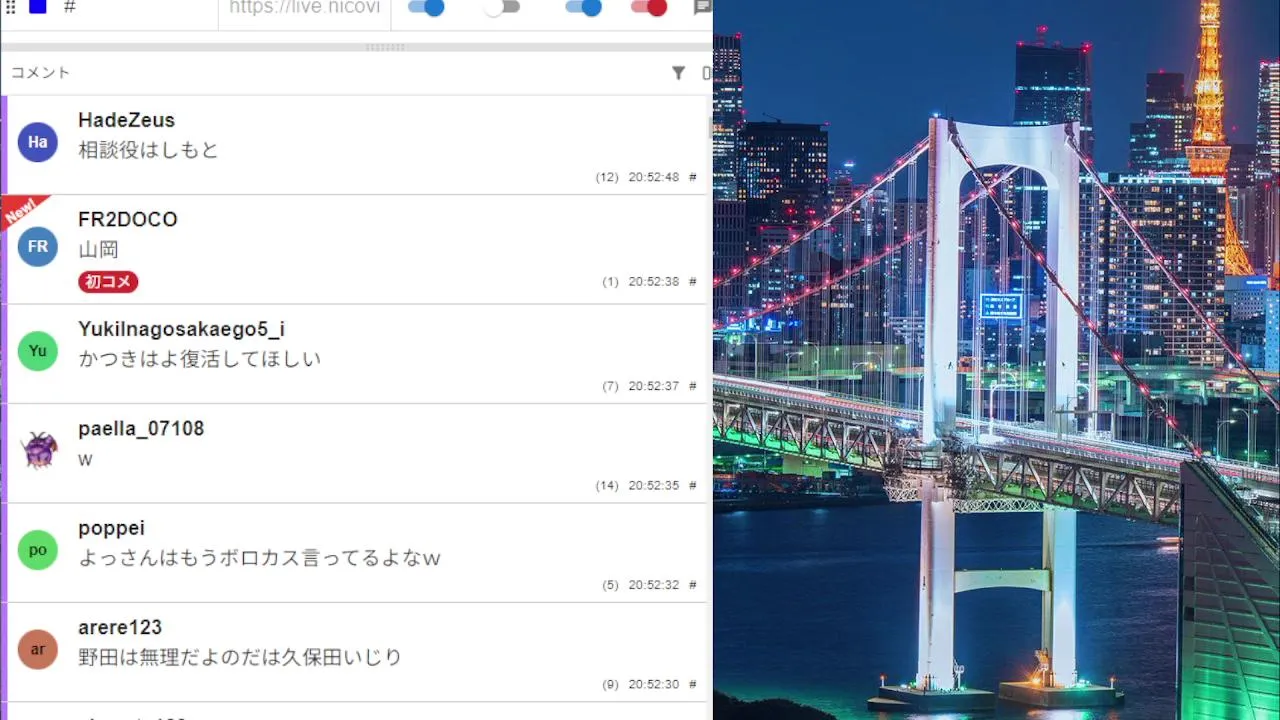Enable the grey switched-off toggle

(501, 8)
